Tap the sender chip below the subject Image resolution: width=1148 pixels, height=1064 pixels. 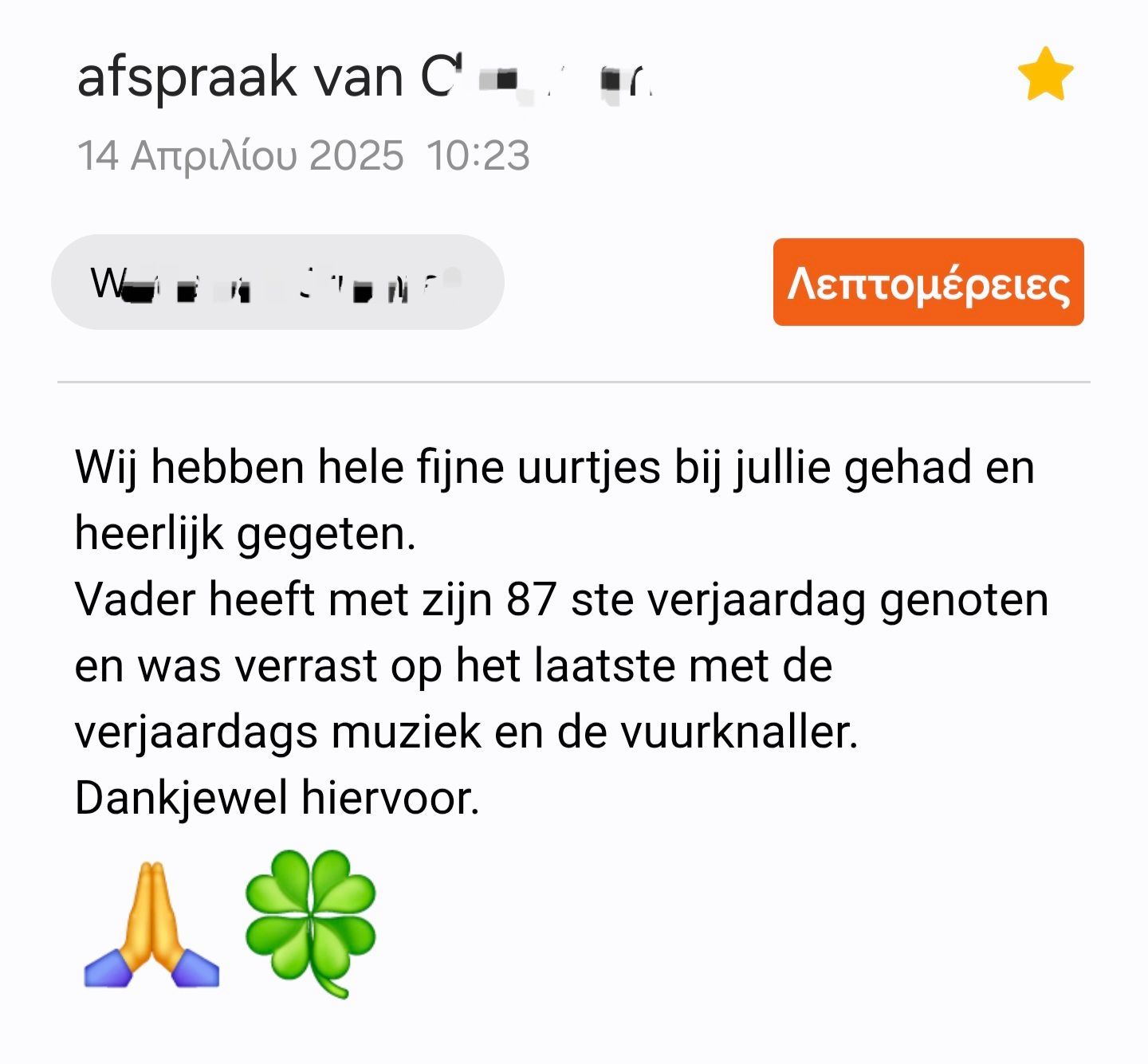(x=277, y=282)
